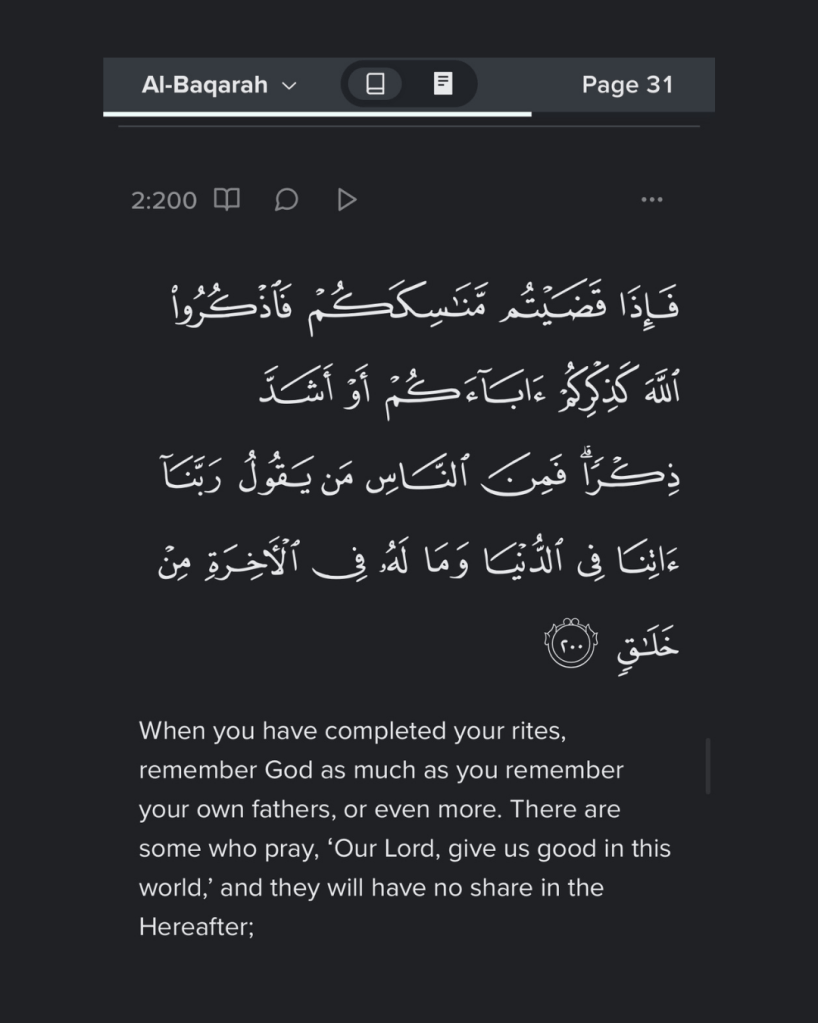This screenshot has height=1023, width=818.
Task: Play audio for verse 2:200
Action: pos(346,200)
